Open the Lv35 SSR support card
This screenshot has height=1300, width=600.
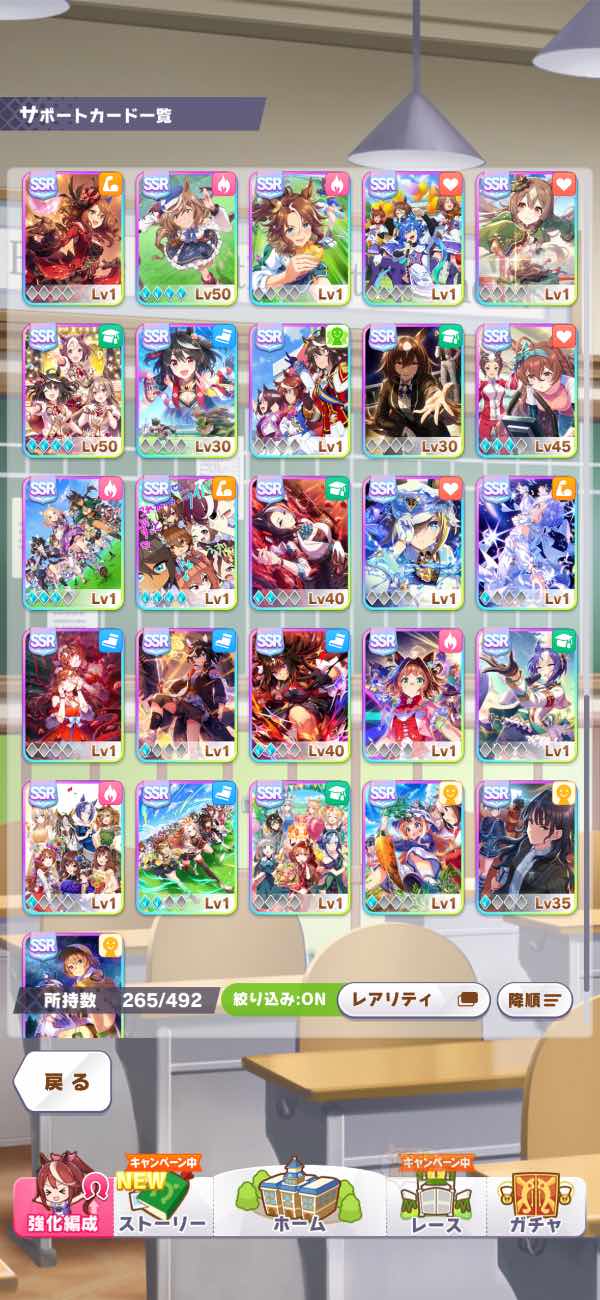pyautogui.click(x=526, y=847)
